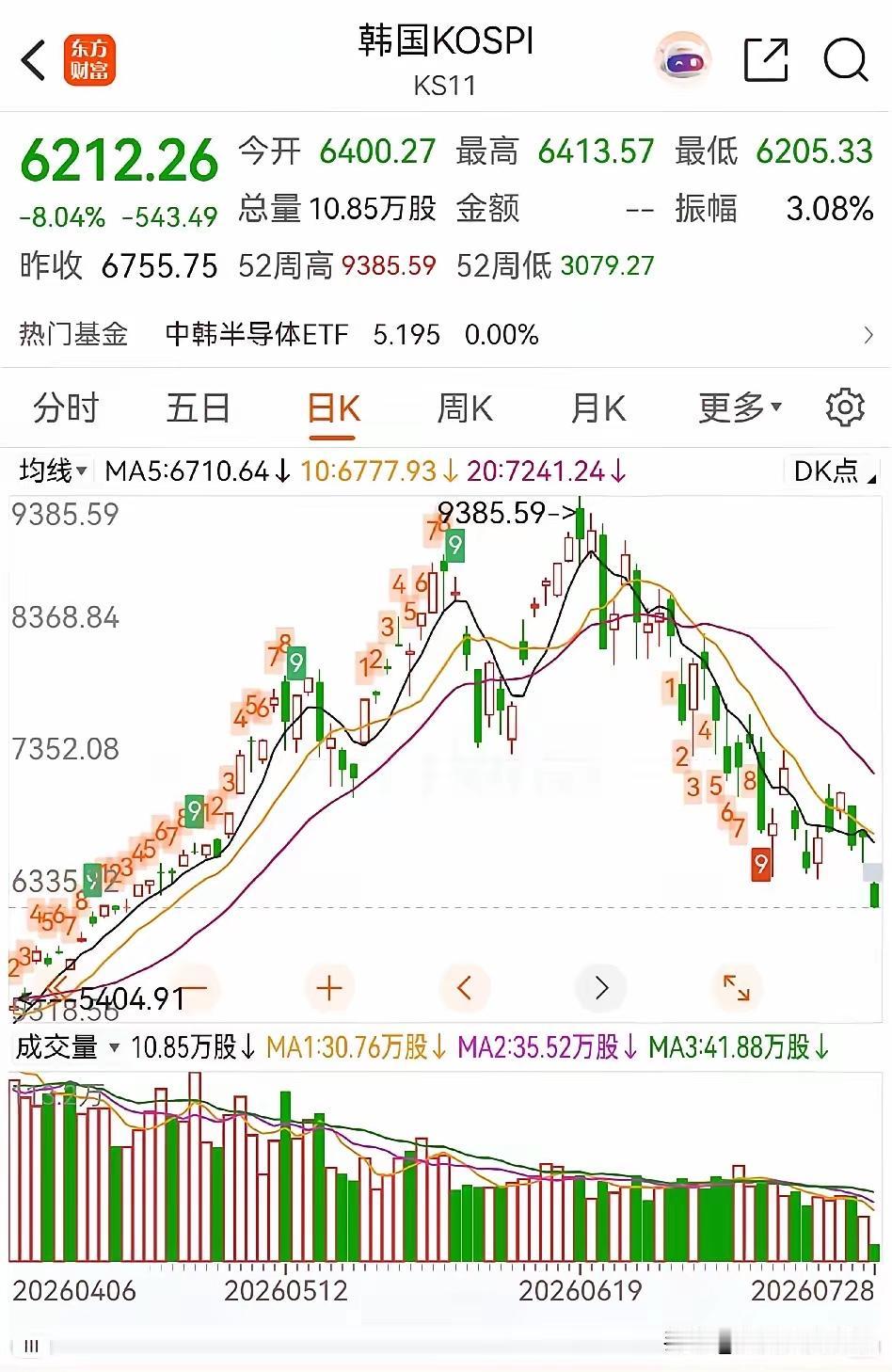892x1372 pixels.
Task: Go back using the top-left arrow
Action: [x=34, y=61]
